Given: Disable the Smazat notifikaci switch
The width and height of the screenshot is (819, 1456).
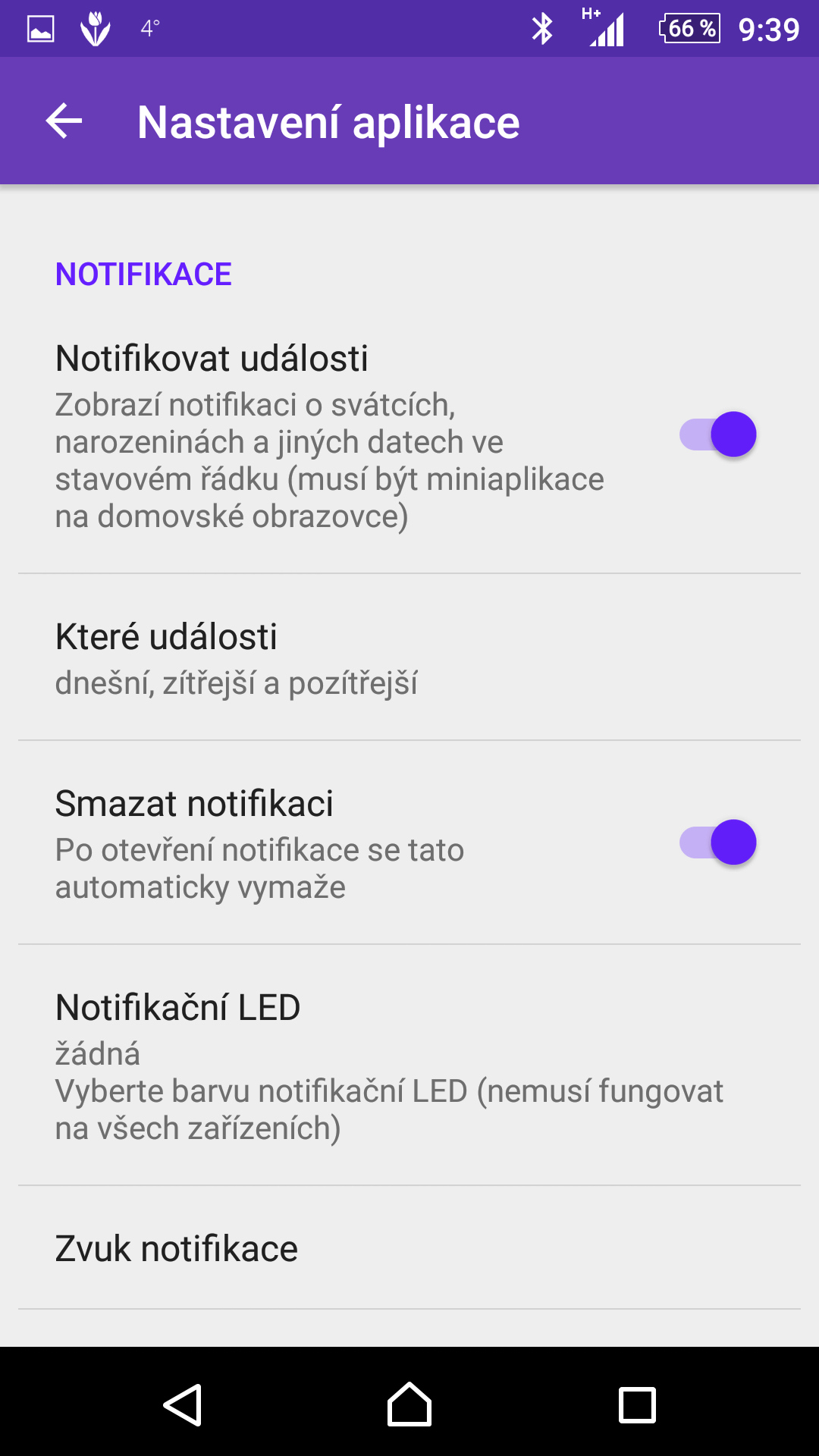Looking at the screenshot, I should tap(717, 843).
